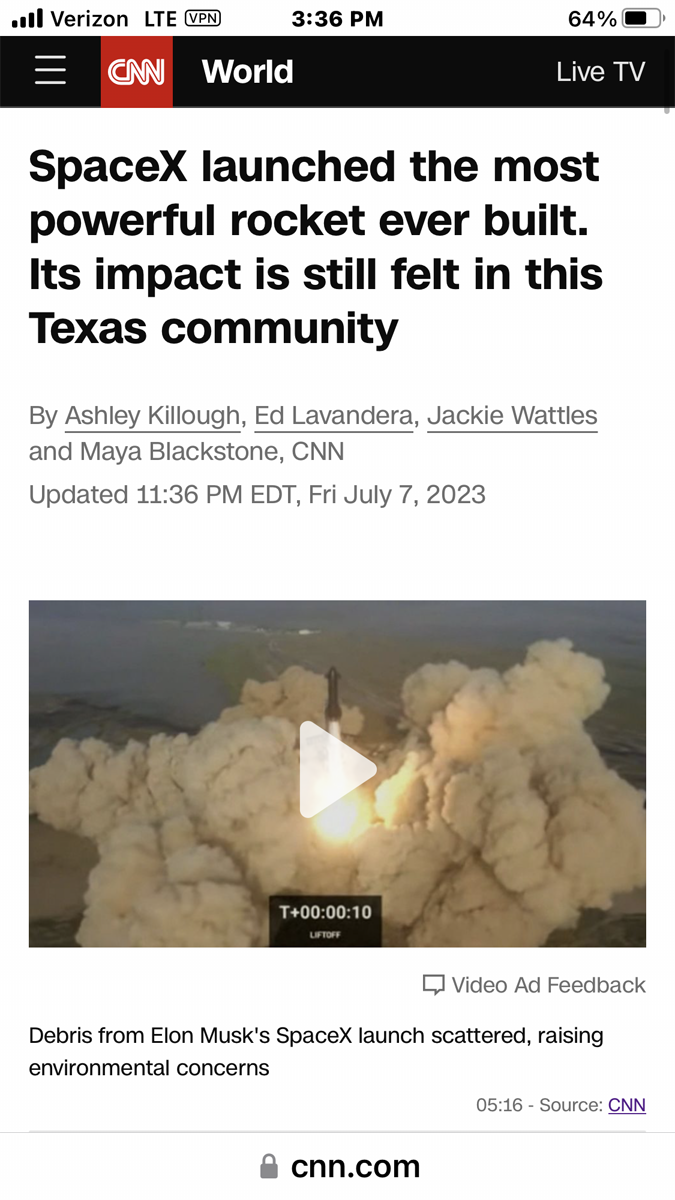Tap the CNN logo home link
The width and height of the screenshot is (675, 1200).
(137, 72)
